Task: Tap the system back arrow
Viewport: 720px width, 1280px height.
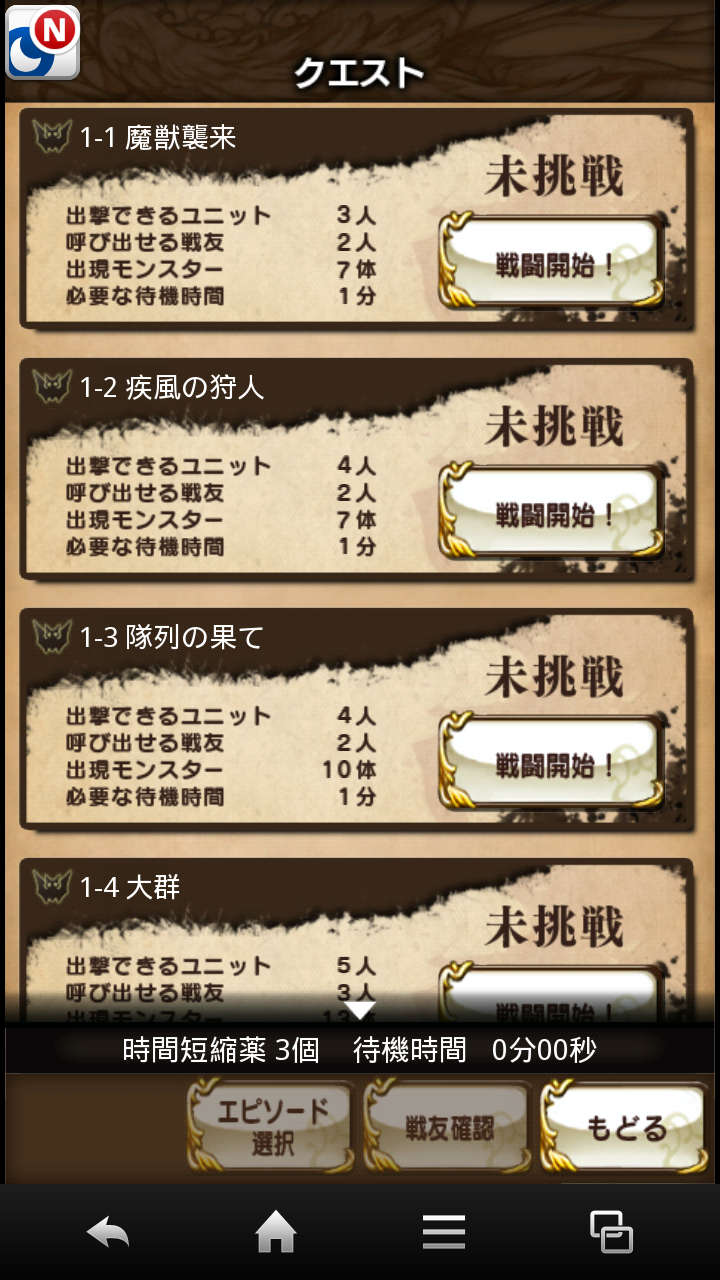Action: coord(108,1232)
